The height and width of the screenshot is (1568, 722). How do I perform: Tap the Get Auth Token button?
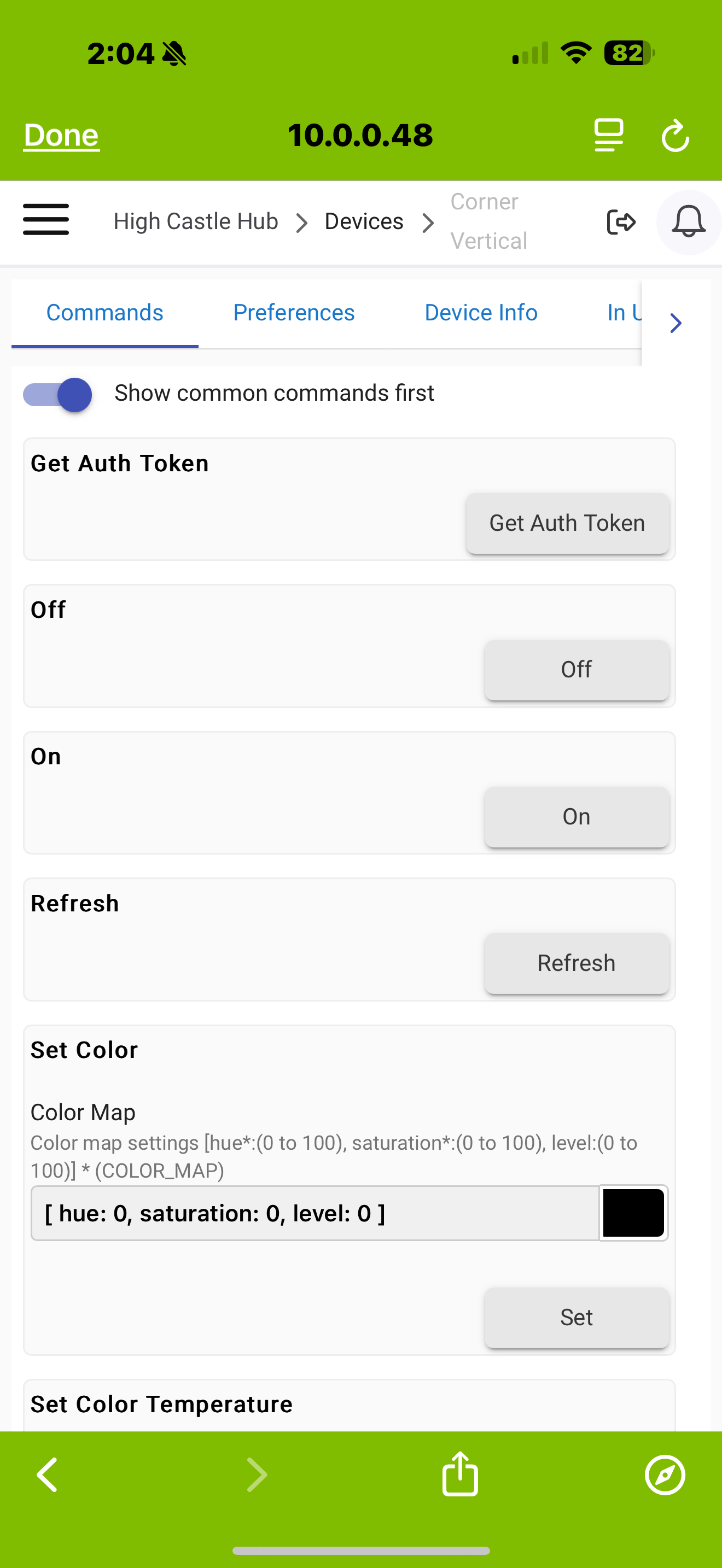(x=567, y=523)
